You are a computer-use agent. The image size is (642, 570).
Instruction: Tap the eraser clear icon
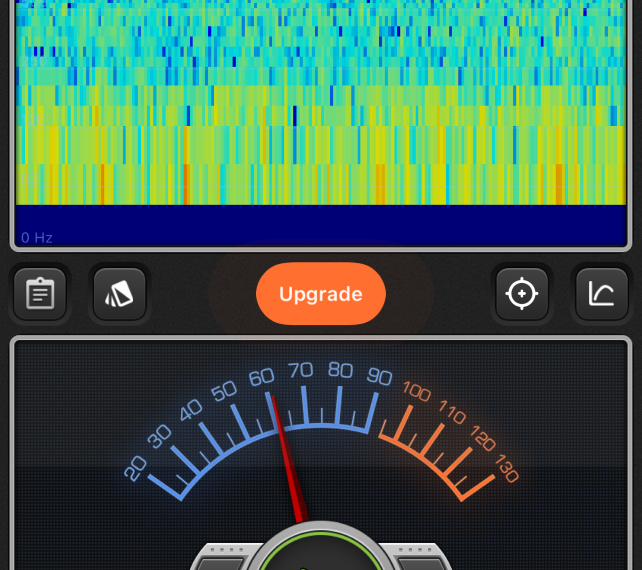click(120, 294)
